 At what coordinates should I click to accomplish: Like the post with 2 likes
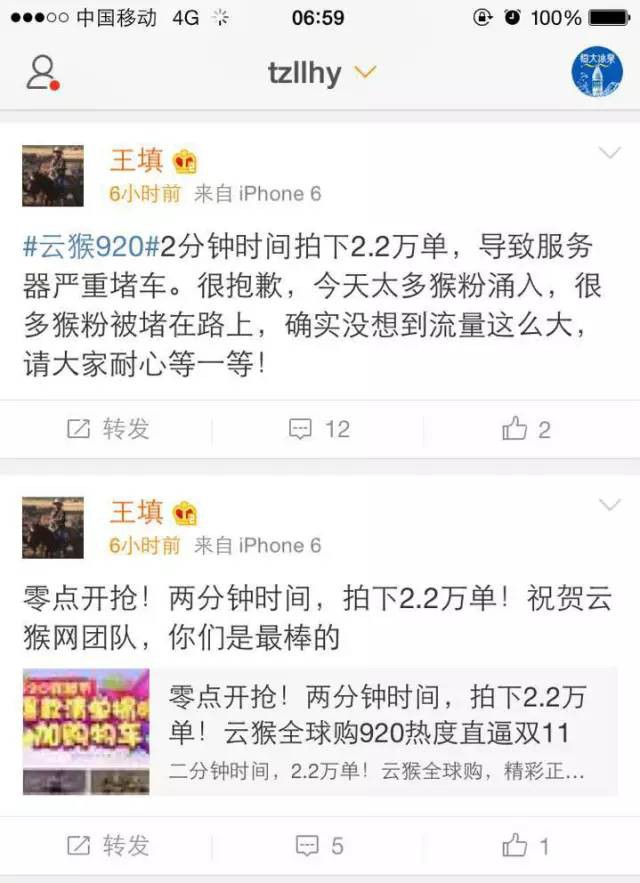pos(527,429)
